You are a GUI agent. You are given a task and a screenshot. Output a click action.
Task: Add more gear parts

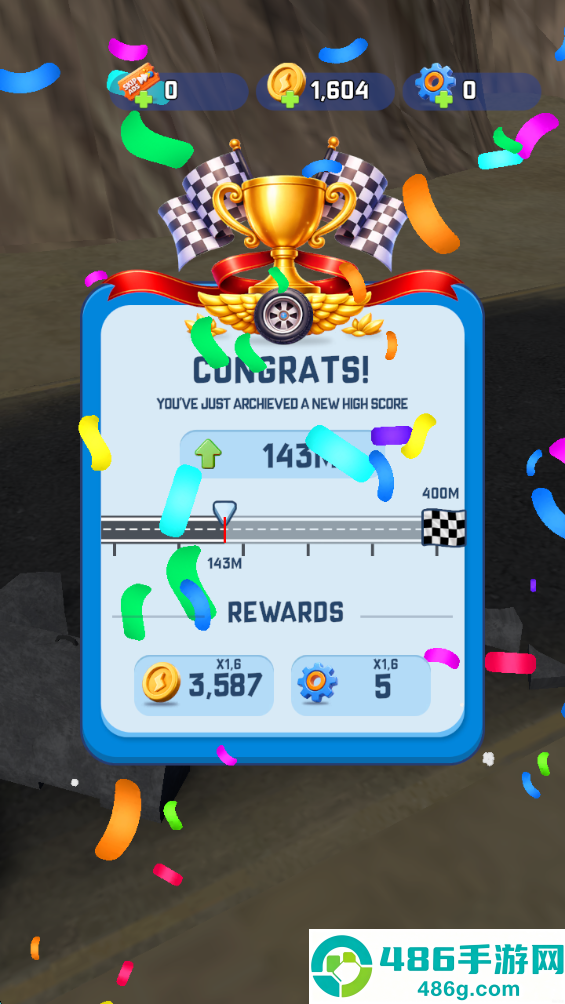(442, 99)
